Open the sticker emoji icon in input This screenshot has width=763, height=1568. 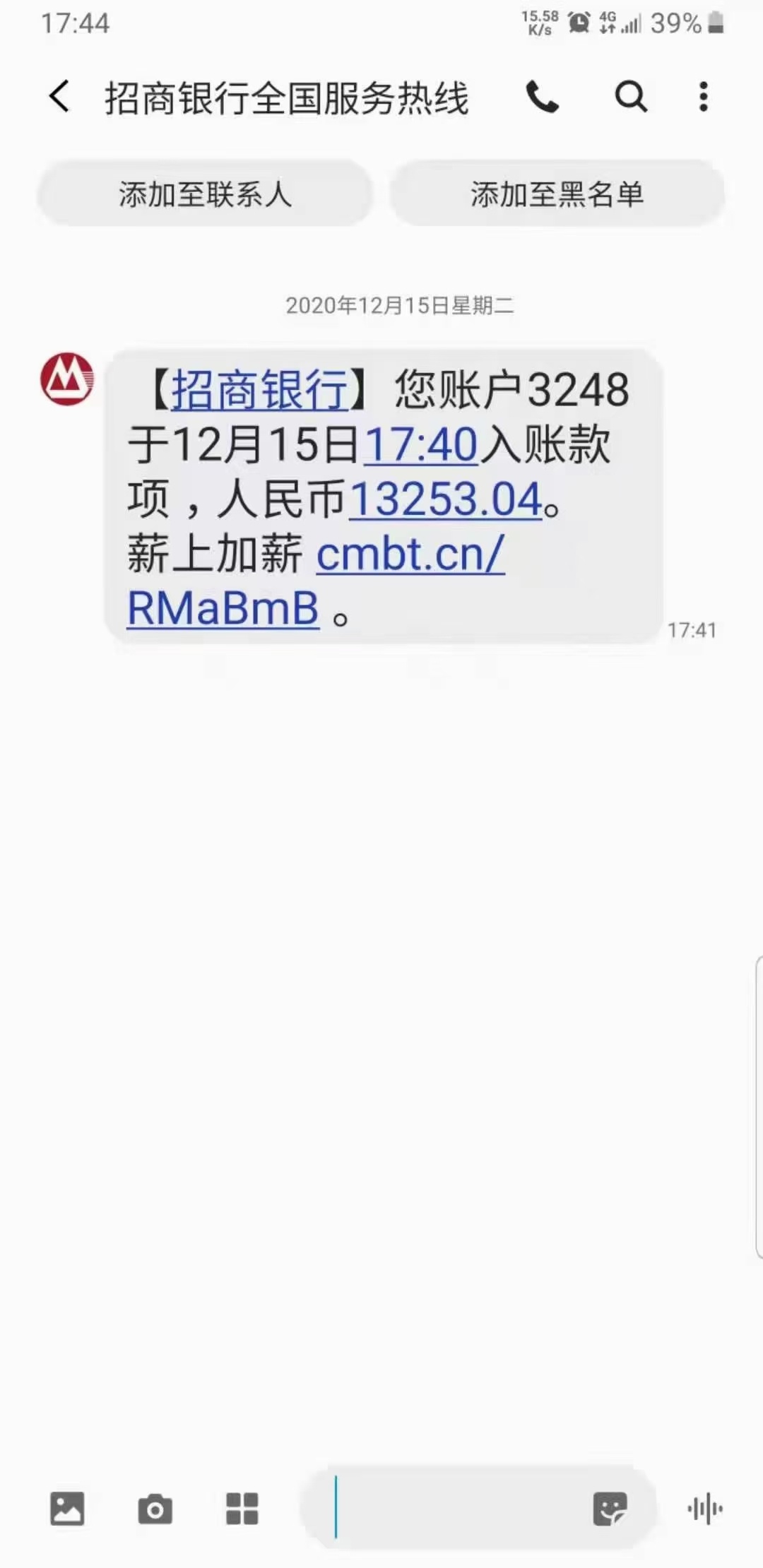pyautogui.click(x=610, y=1509)
